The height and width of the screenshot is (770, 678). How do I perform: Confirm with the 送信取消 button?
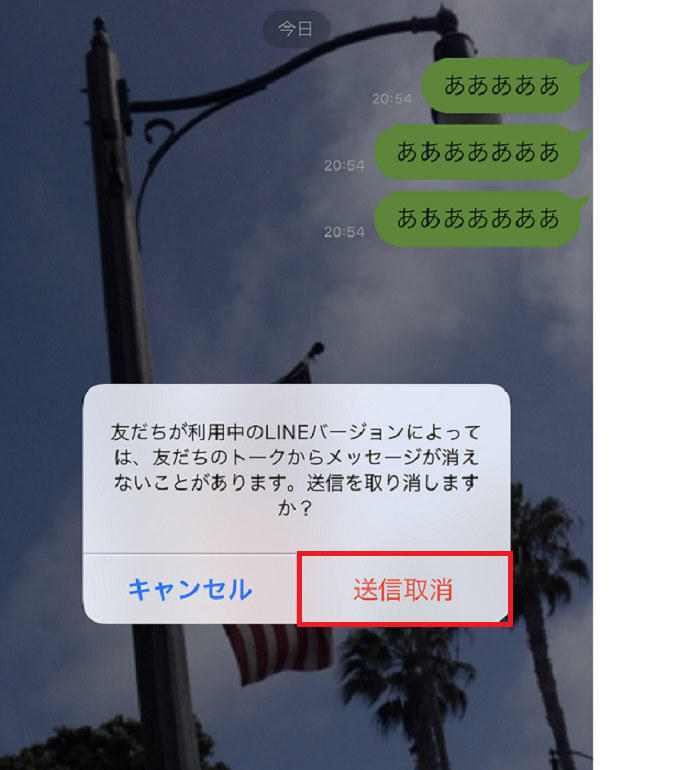(404, 589)
